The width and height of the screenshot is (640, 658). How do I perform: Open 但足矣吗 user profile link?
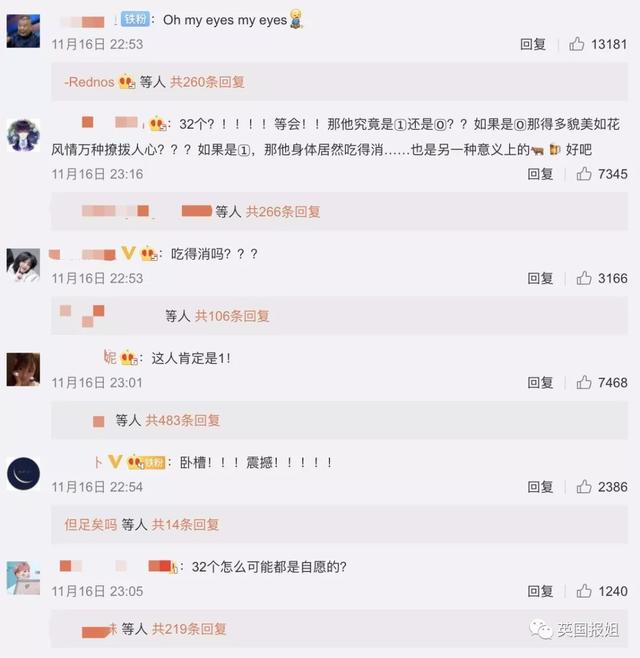(90, 525)
